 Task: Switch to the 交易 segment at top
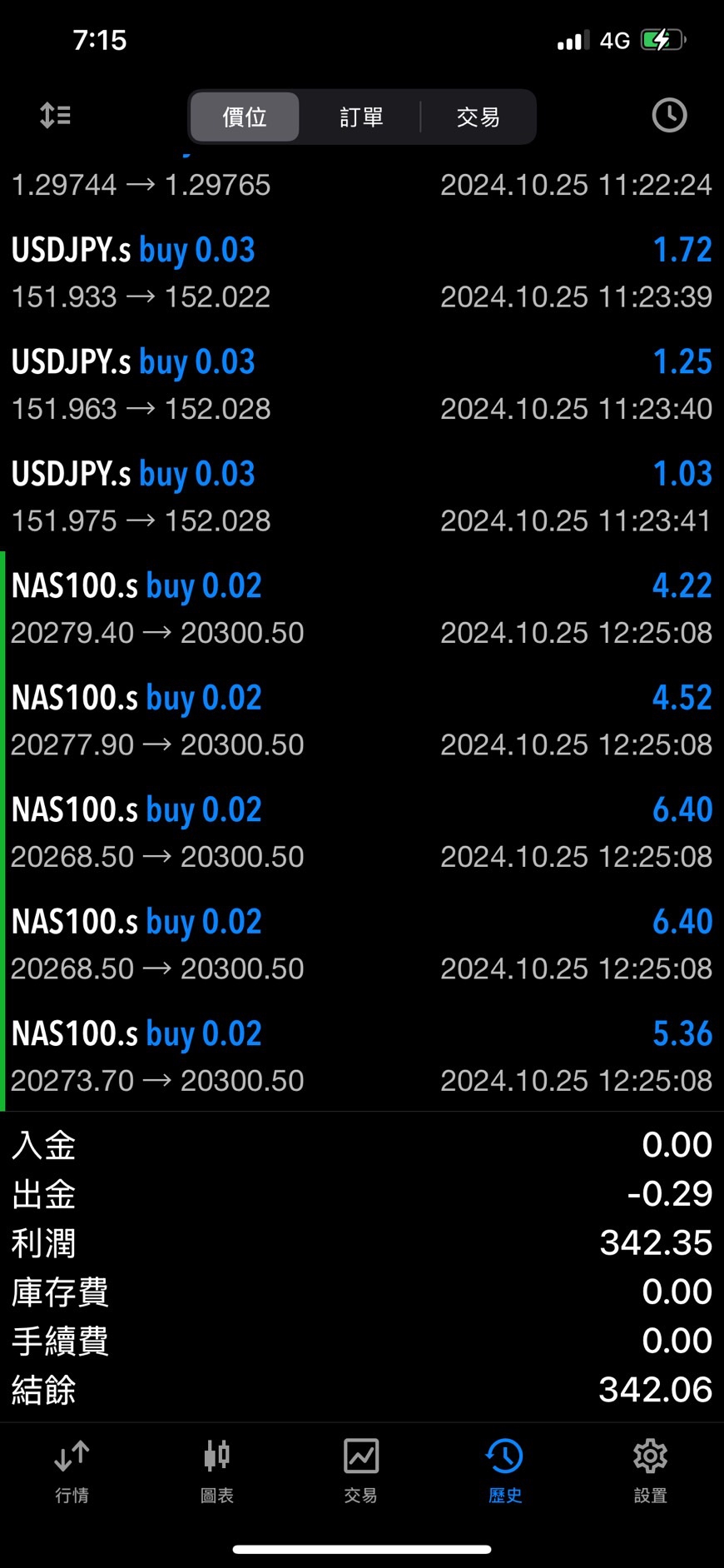(478, 117)
